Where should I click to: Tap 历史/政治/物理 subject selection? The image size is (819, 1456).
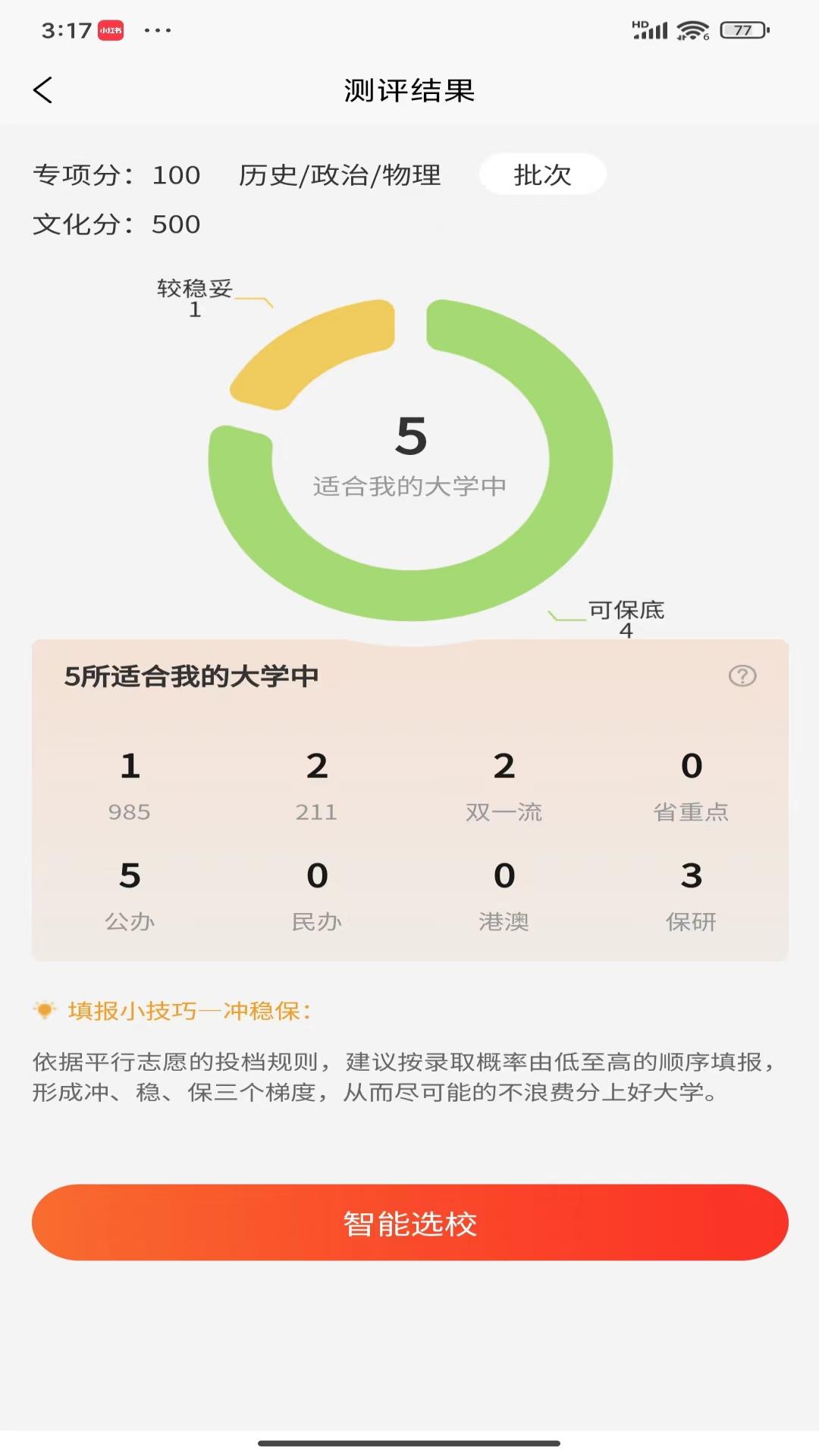pyautogui.click(x=341, y=174)
